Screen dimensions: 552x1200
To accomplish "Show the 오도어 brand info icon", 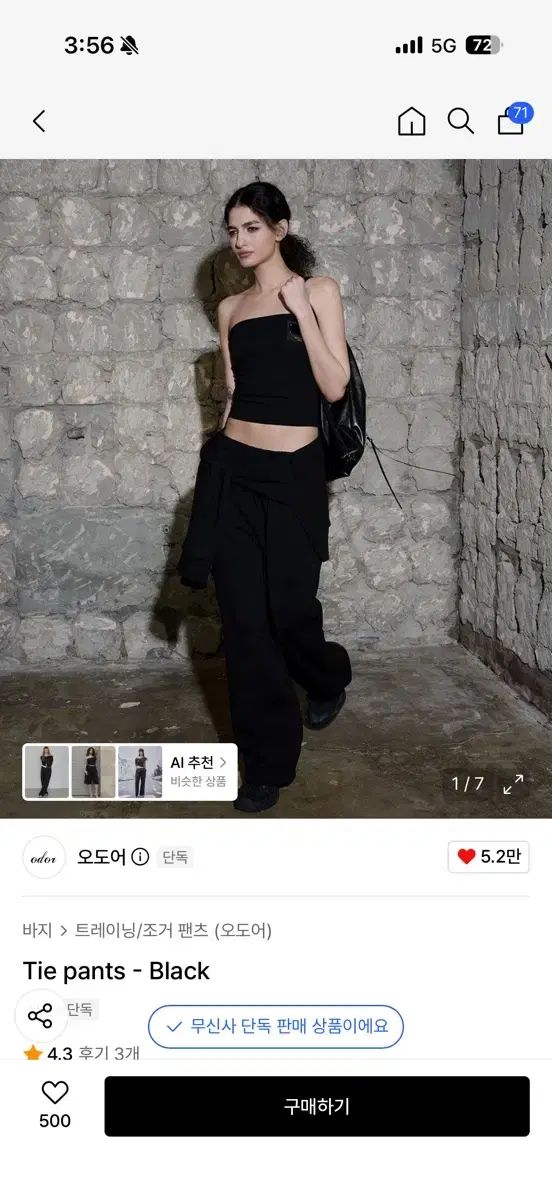I will pos(140,857).
